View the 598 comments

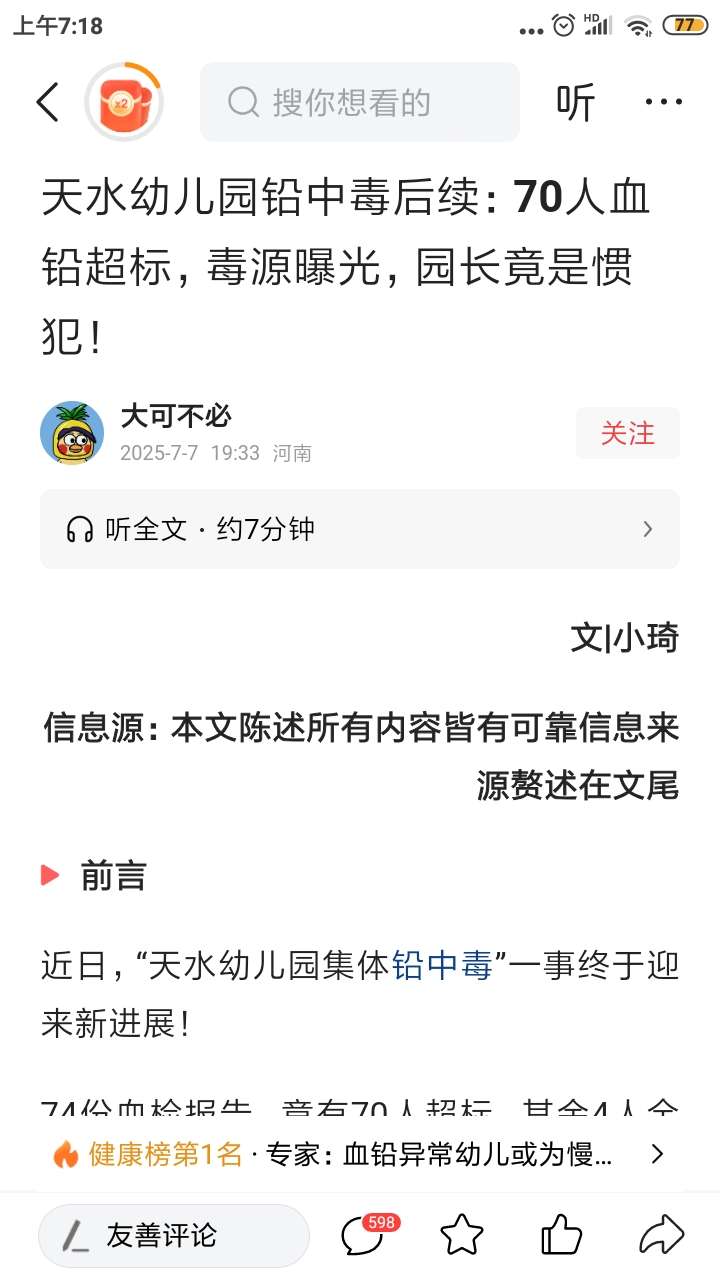[363, 1236]
